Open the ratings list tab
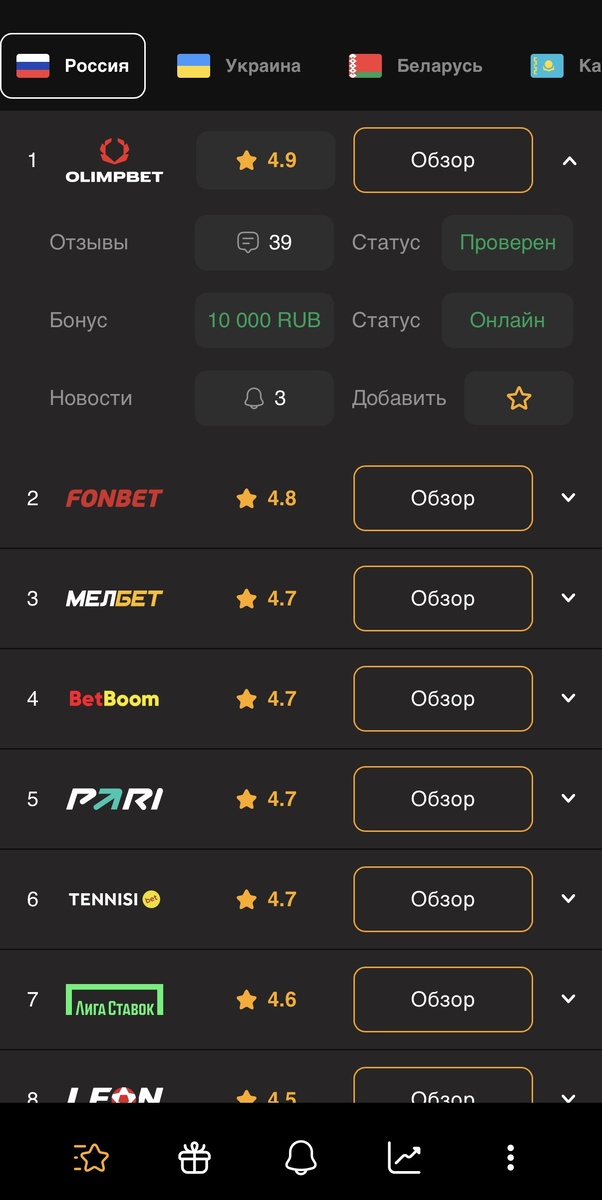This screenshot has height=1200, width=602. [x=91, y=1158]
